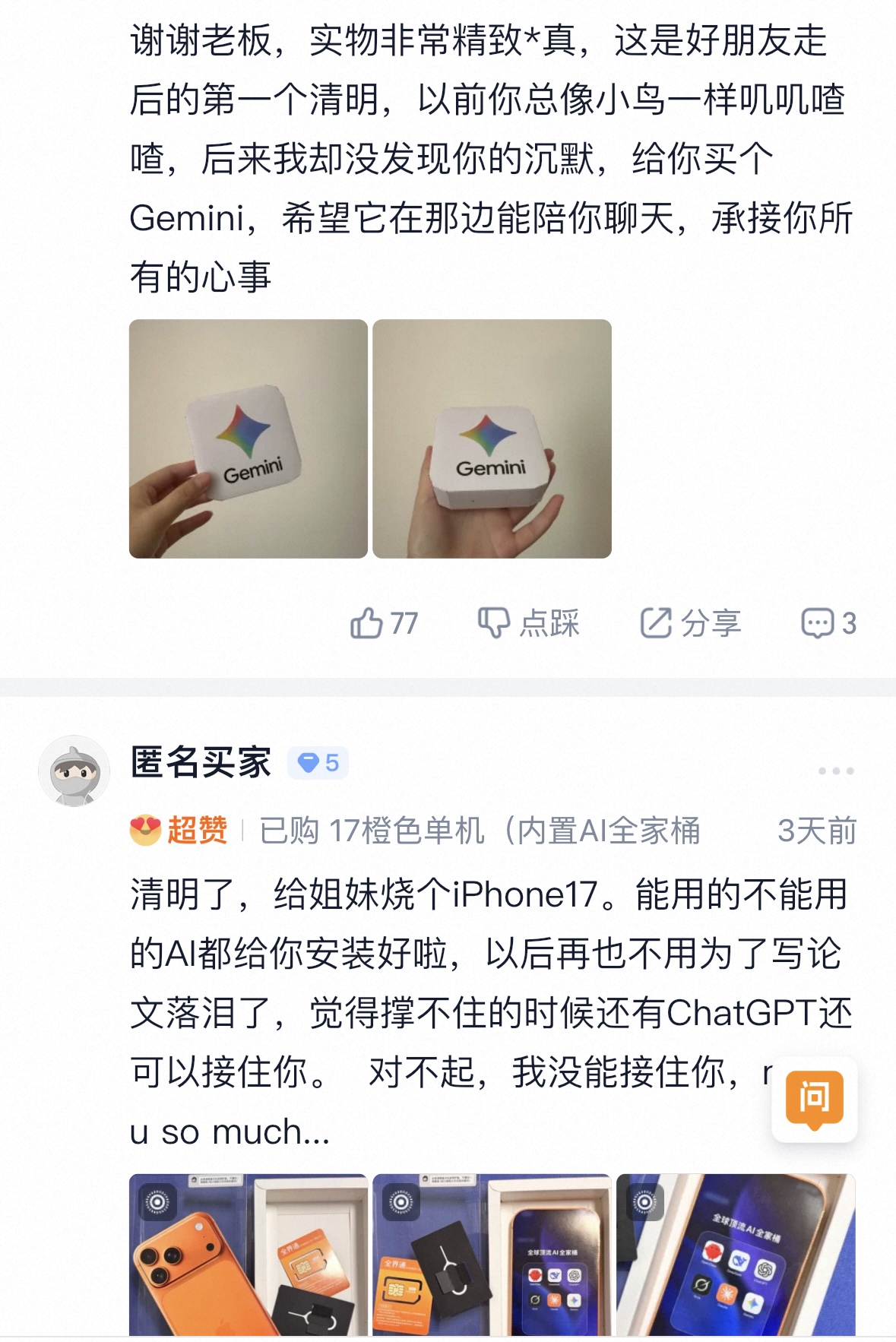Open review photo of phone screen AI apps

(x=735, y=1255)
